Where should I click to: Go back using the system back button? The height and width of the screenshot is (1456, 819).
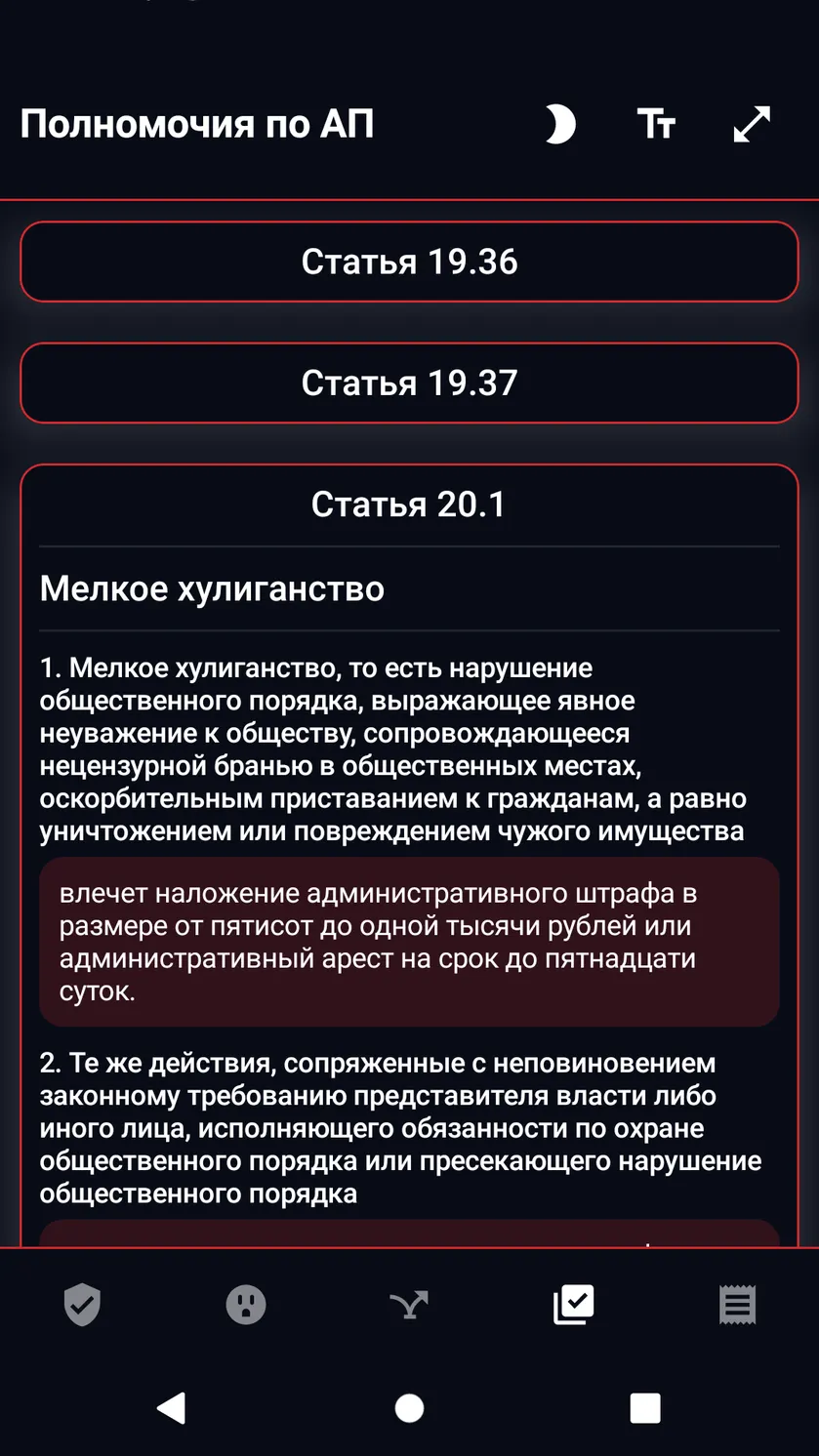(x=172, y=1408)
